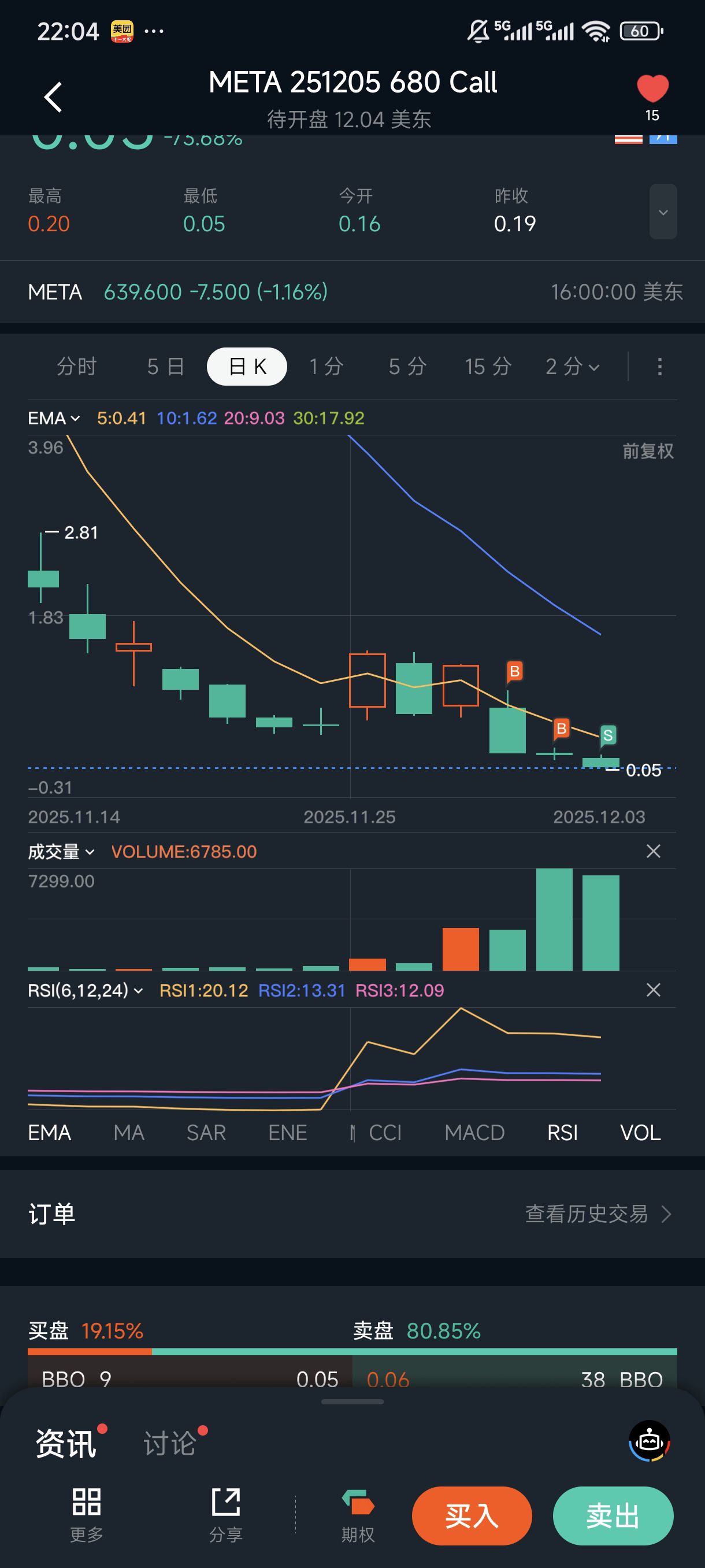View trade history via 查看历史交易

[x=598, y=1214]
